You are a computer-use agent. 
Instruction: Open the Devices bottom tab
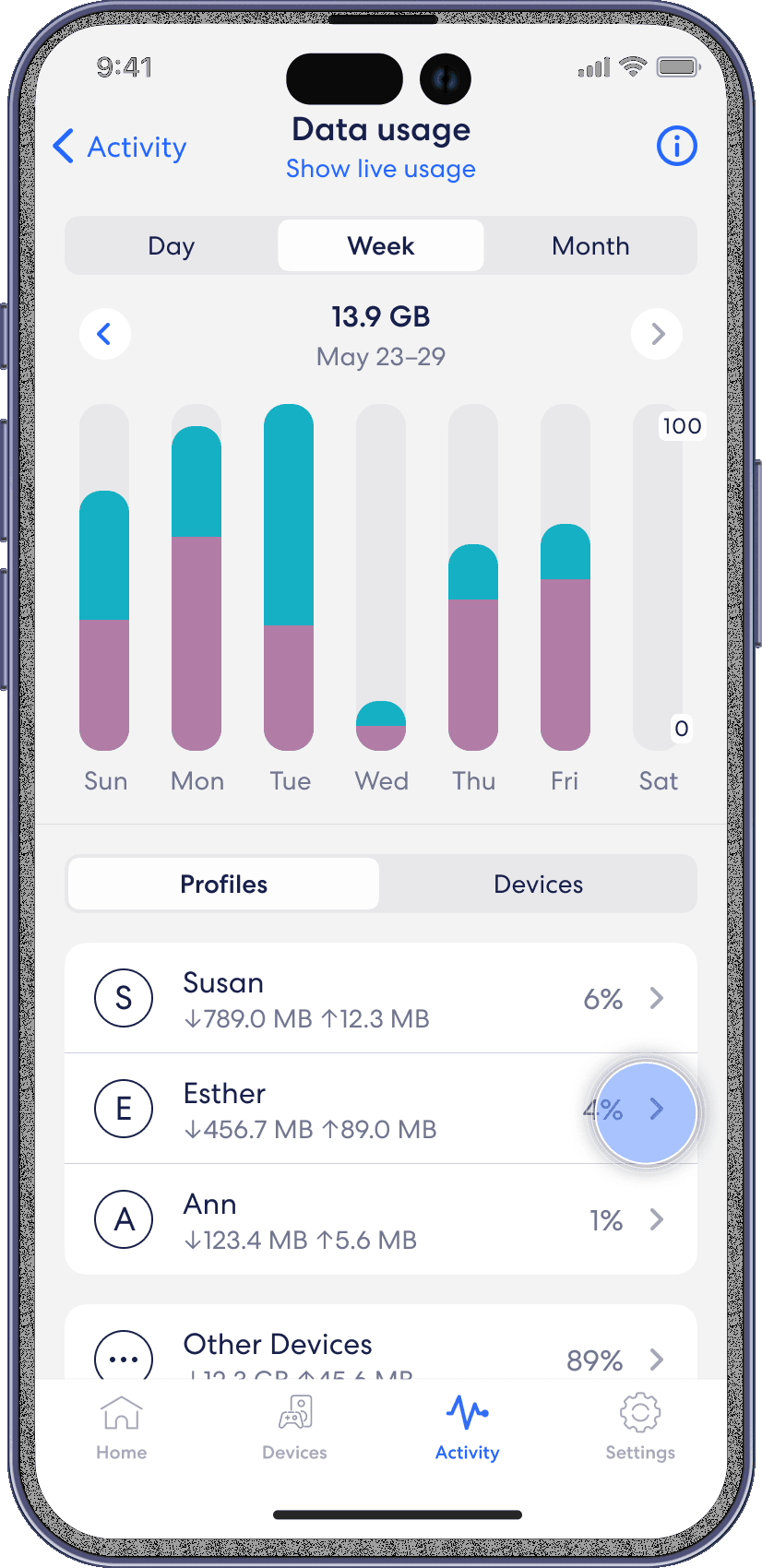[294, 1427]
